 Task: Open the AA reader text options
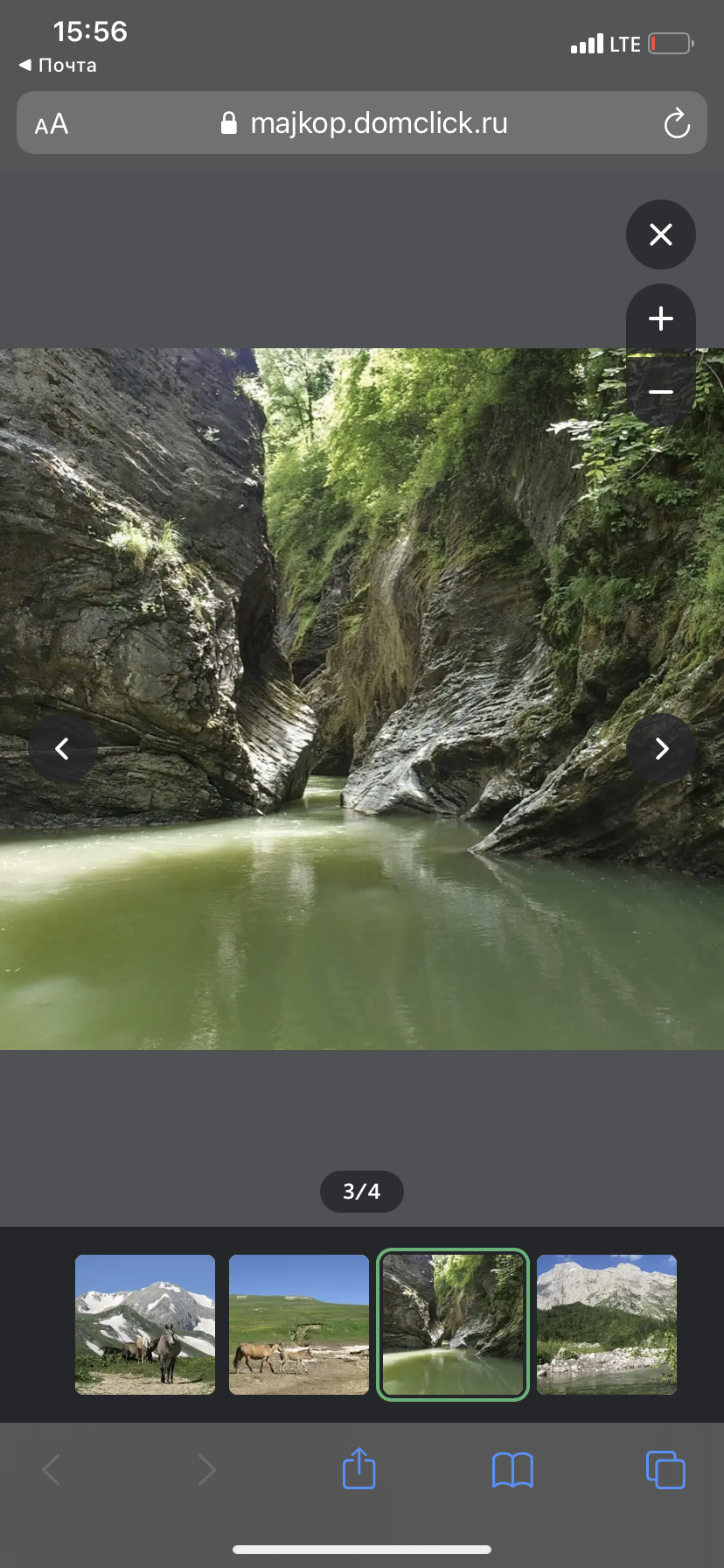tap(52, 124)
